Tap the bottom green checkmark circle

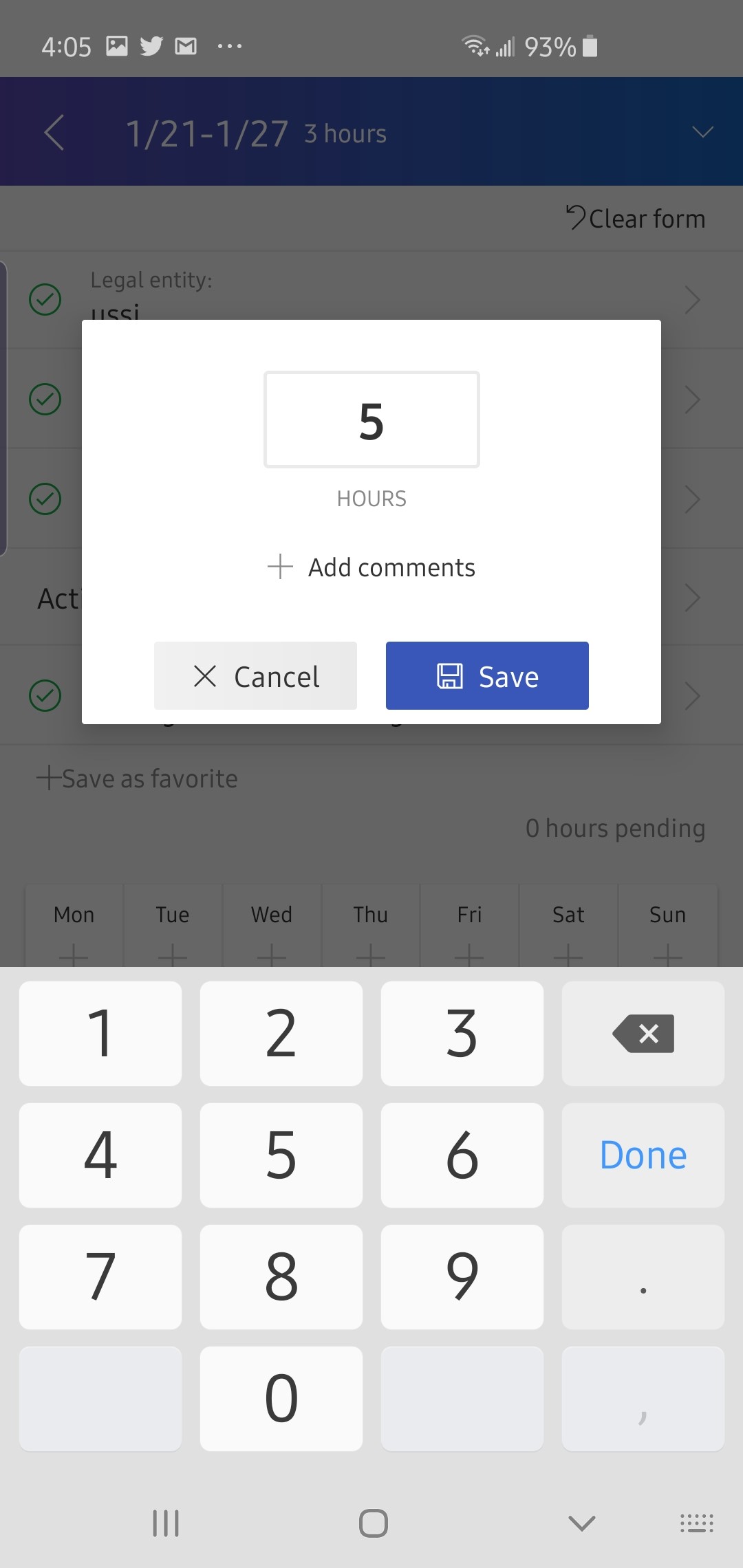(45, 696)
